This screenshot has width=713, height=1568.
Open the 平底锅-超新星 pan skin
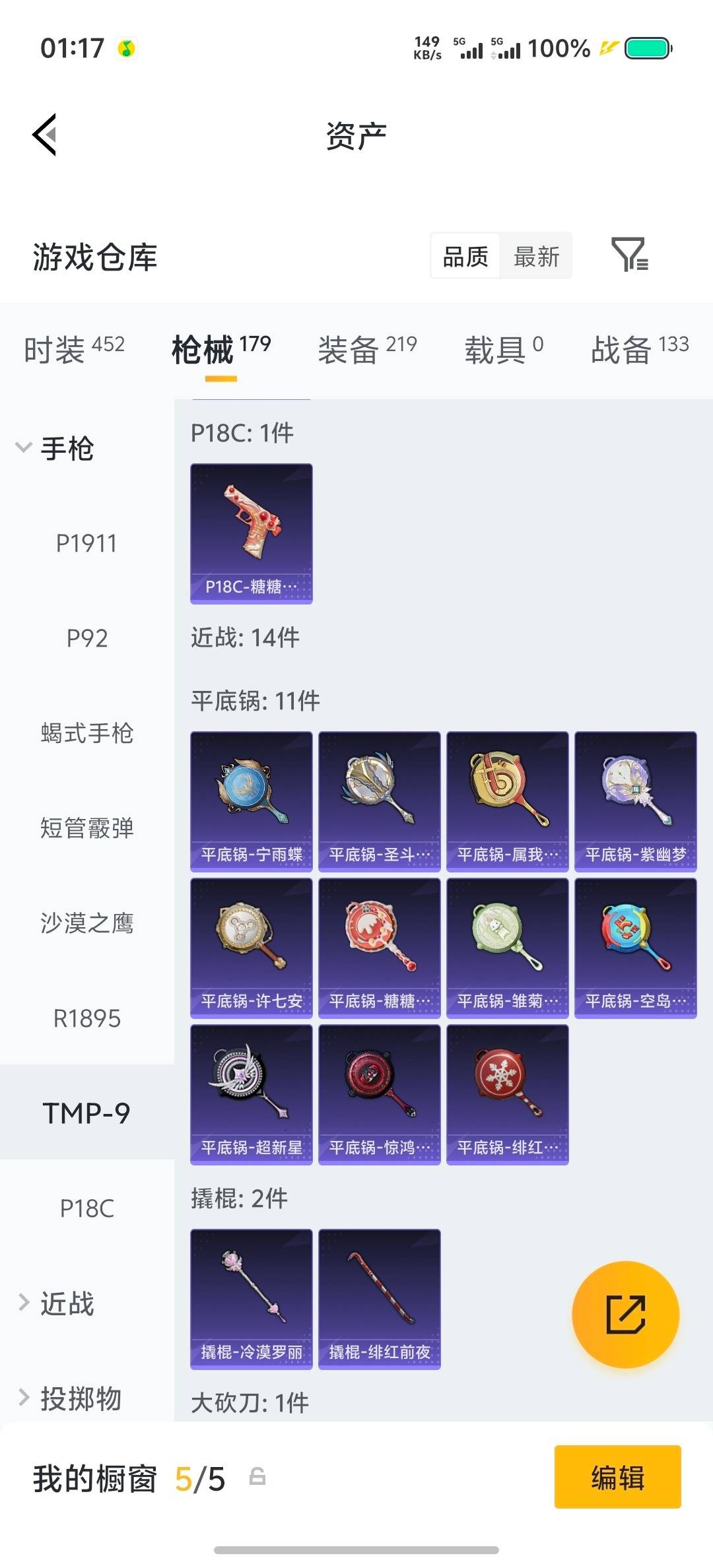point(251,1094)
